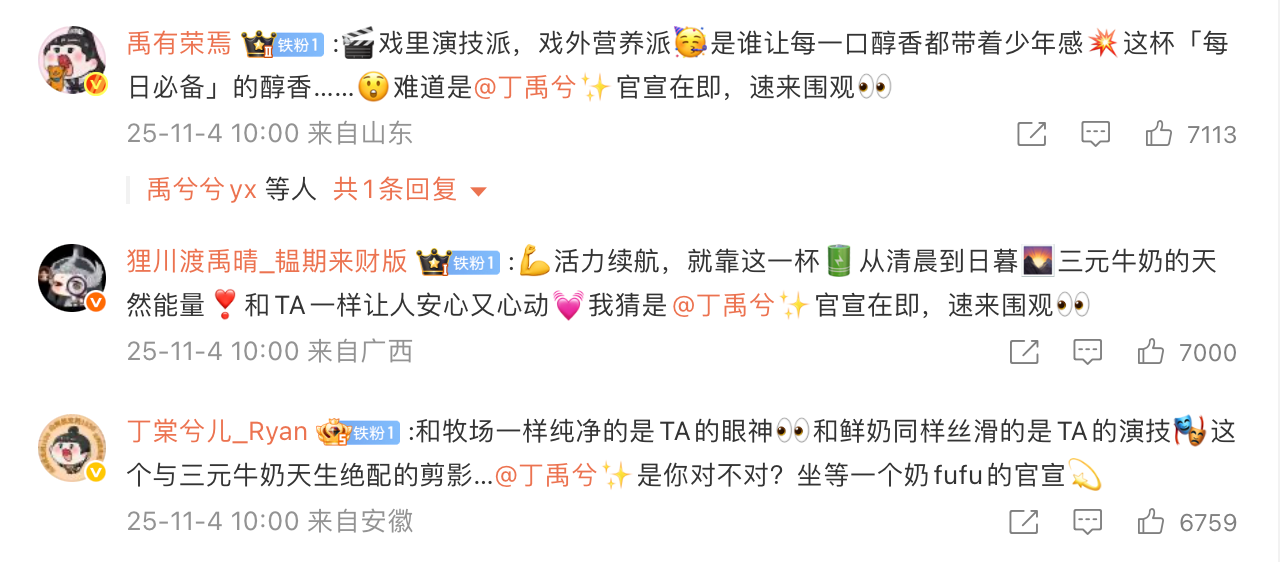This screenshot has height=562, width=1280.
Task: Expand the 共1条回复 replies
Action: tap(410, 189)
